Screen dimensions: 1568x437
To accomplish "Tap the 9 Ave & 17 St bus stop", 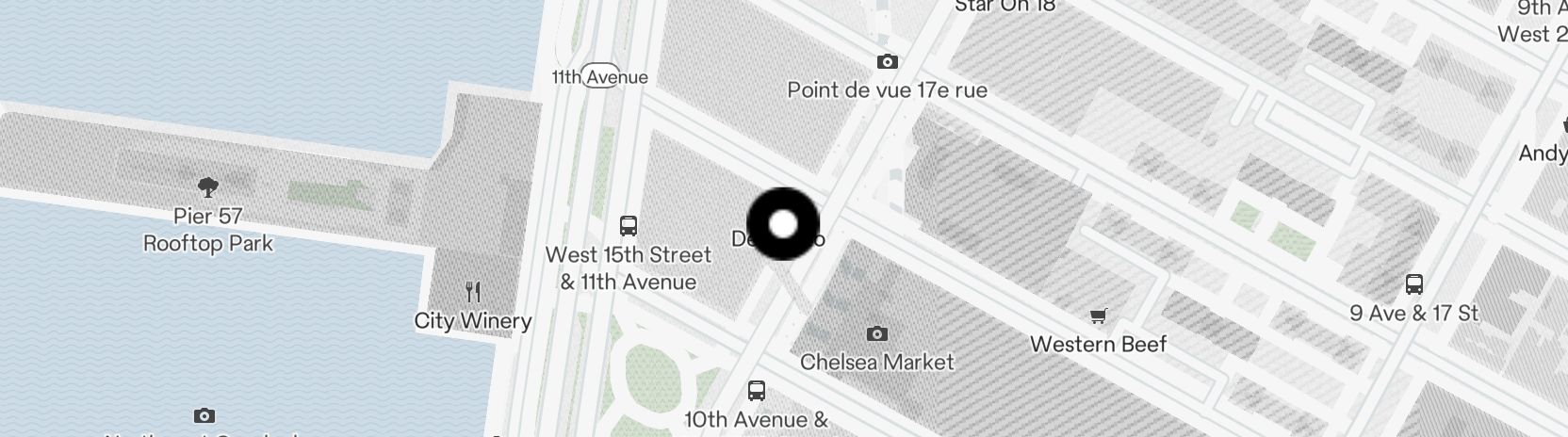I will point(1413,284).
